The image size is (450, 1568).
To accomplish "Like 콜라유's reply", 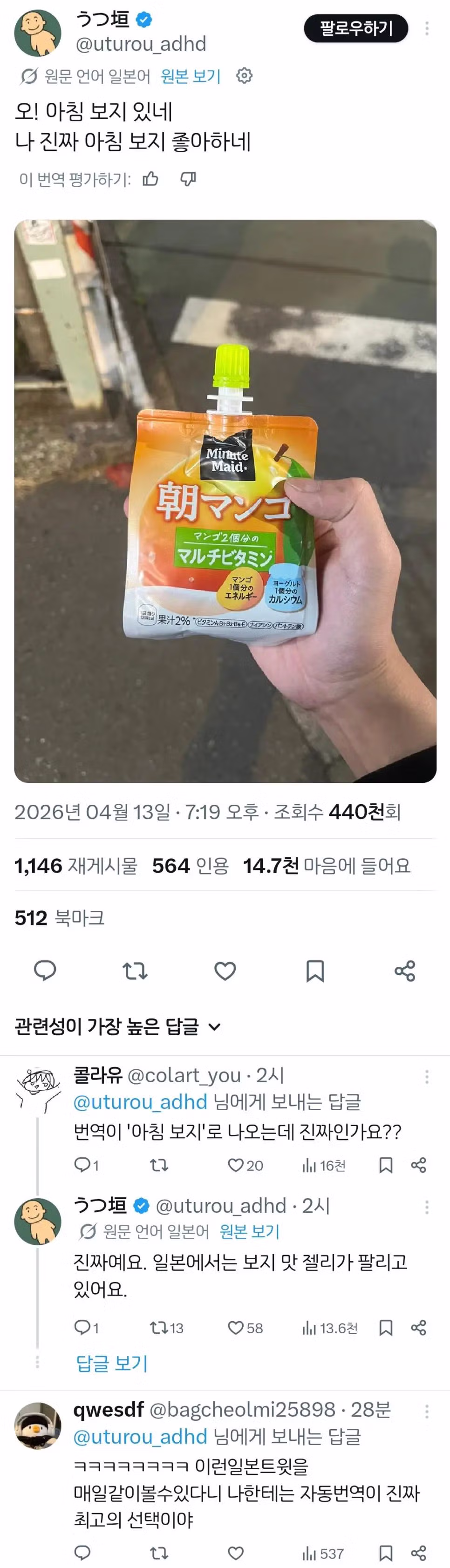I will 236,1165.
